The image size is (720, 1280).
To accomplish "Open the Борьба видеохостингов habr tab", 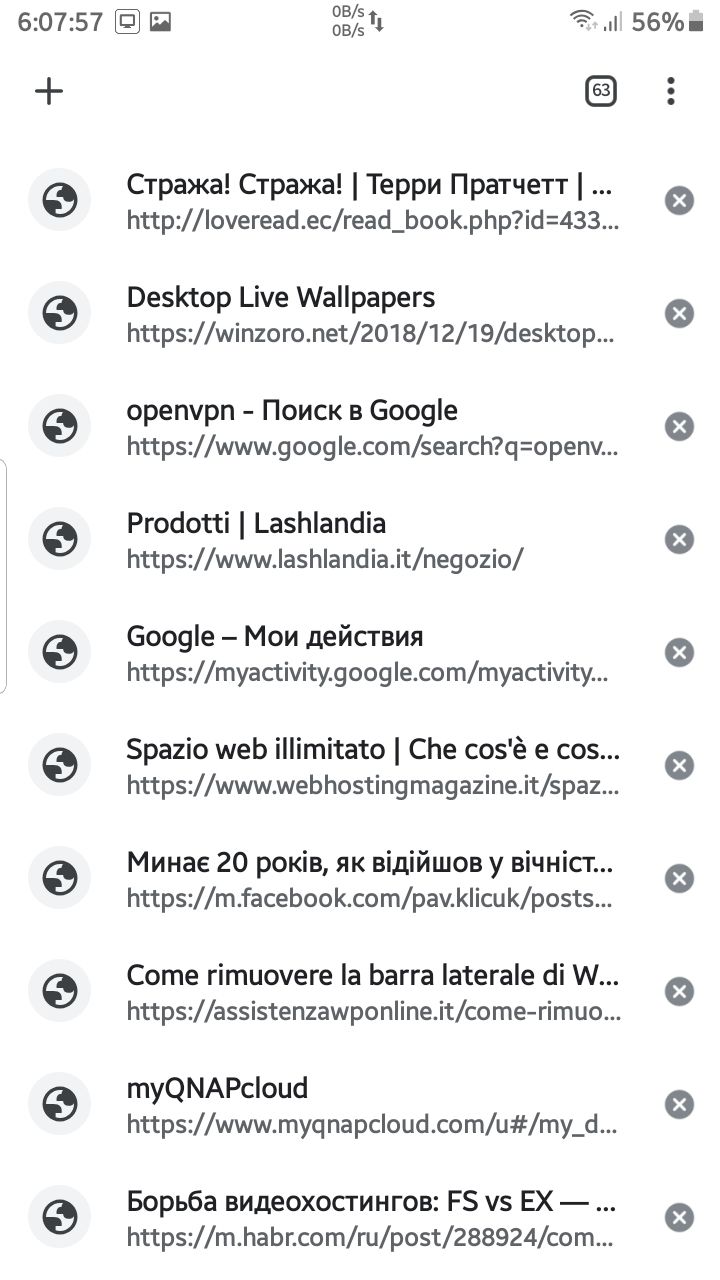I will tap(330, 1218).
